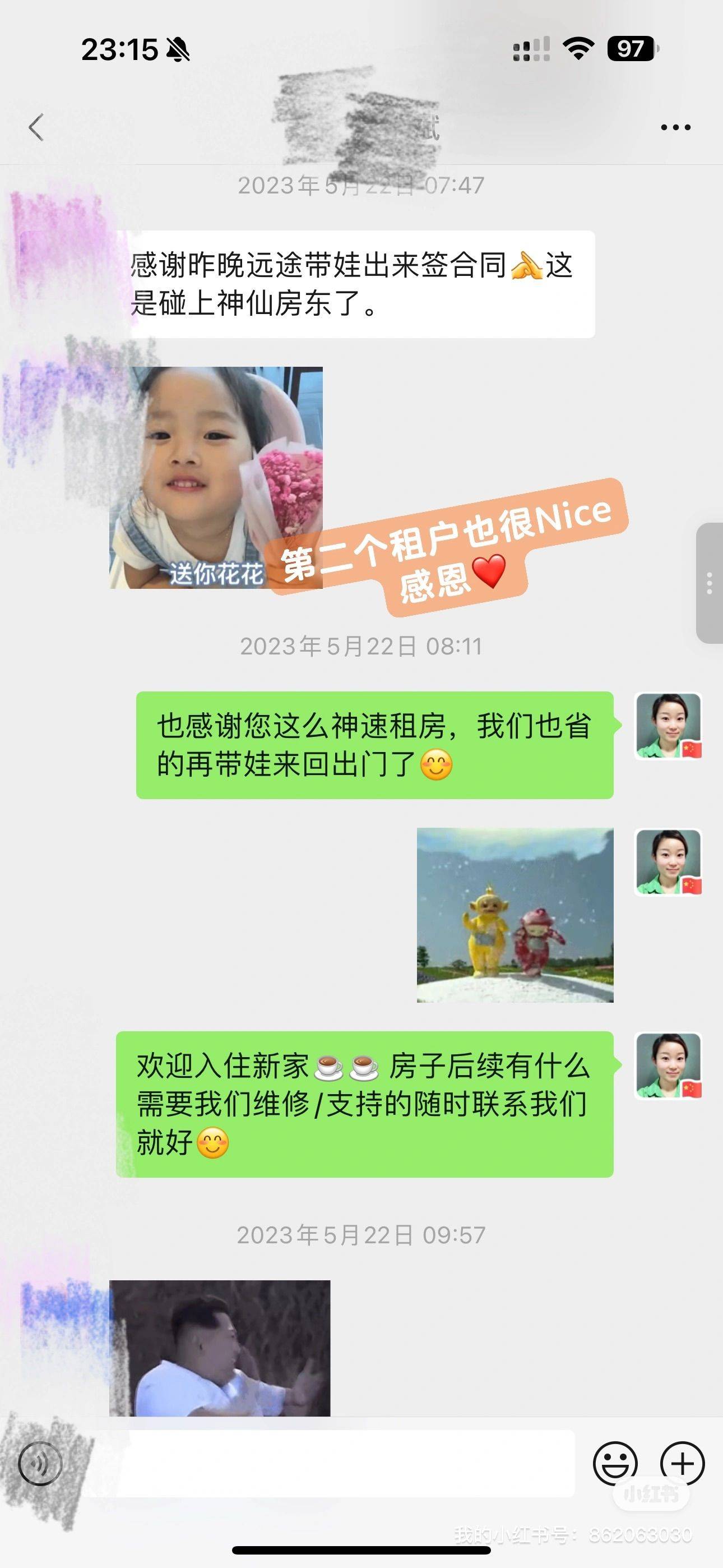This screenshot has width=723, height=1568.
Task: Open the emoji sticker panel
Action: [615, 1463]
